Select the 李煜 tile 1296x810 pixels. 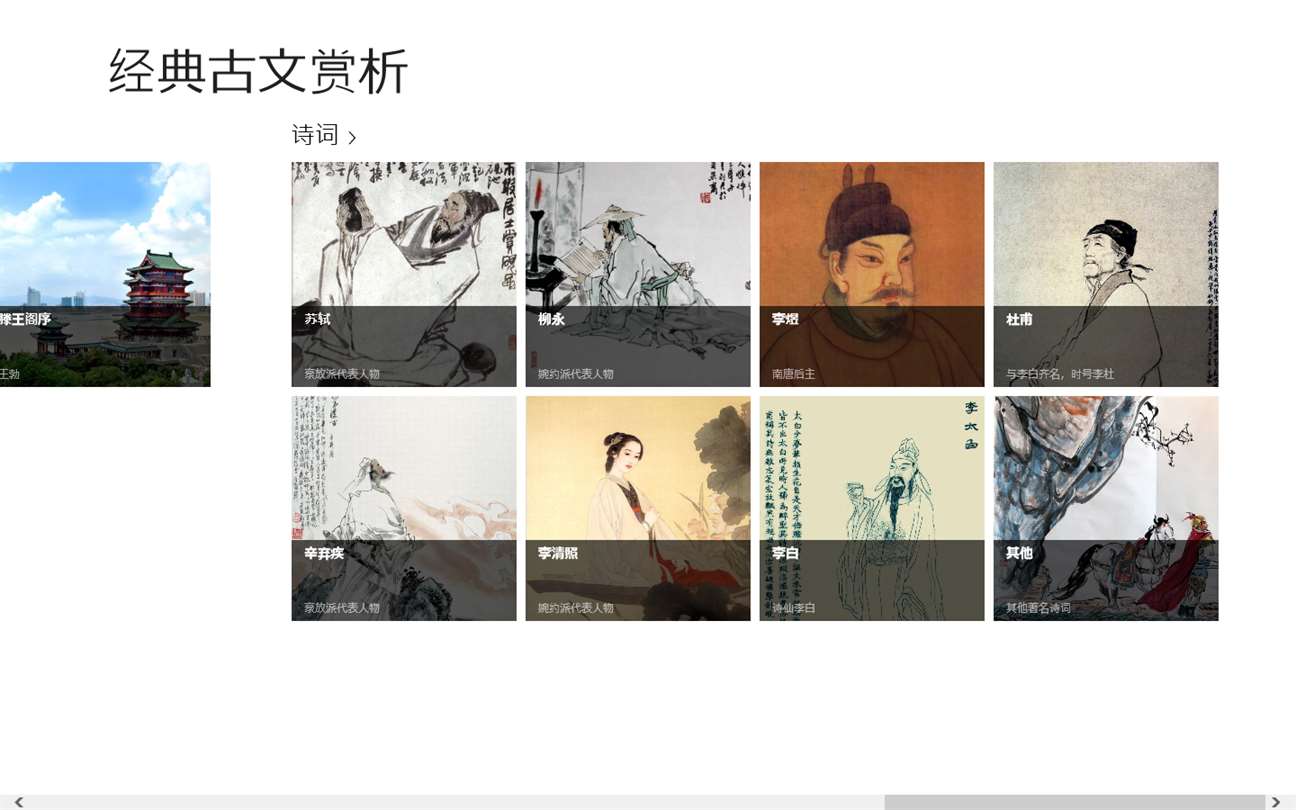coord(871,274)
